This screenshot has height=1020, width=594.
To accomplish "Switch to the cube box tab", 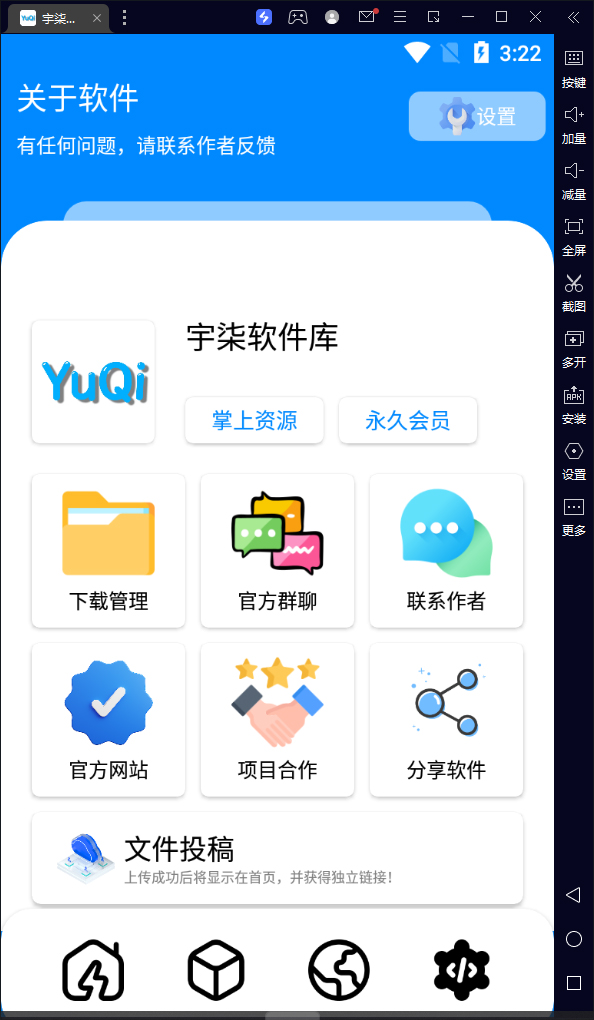I will pyautogui.click(x=216, y=970).
